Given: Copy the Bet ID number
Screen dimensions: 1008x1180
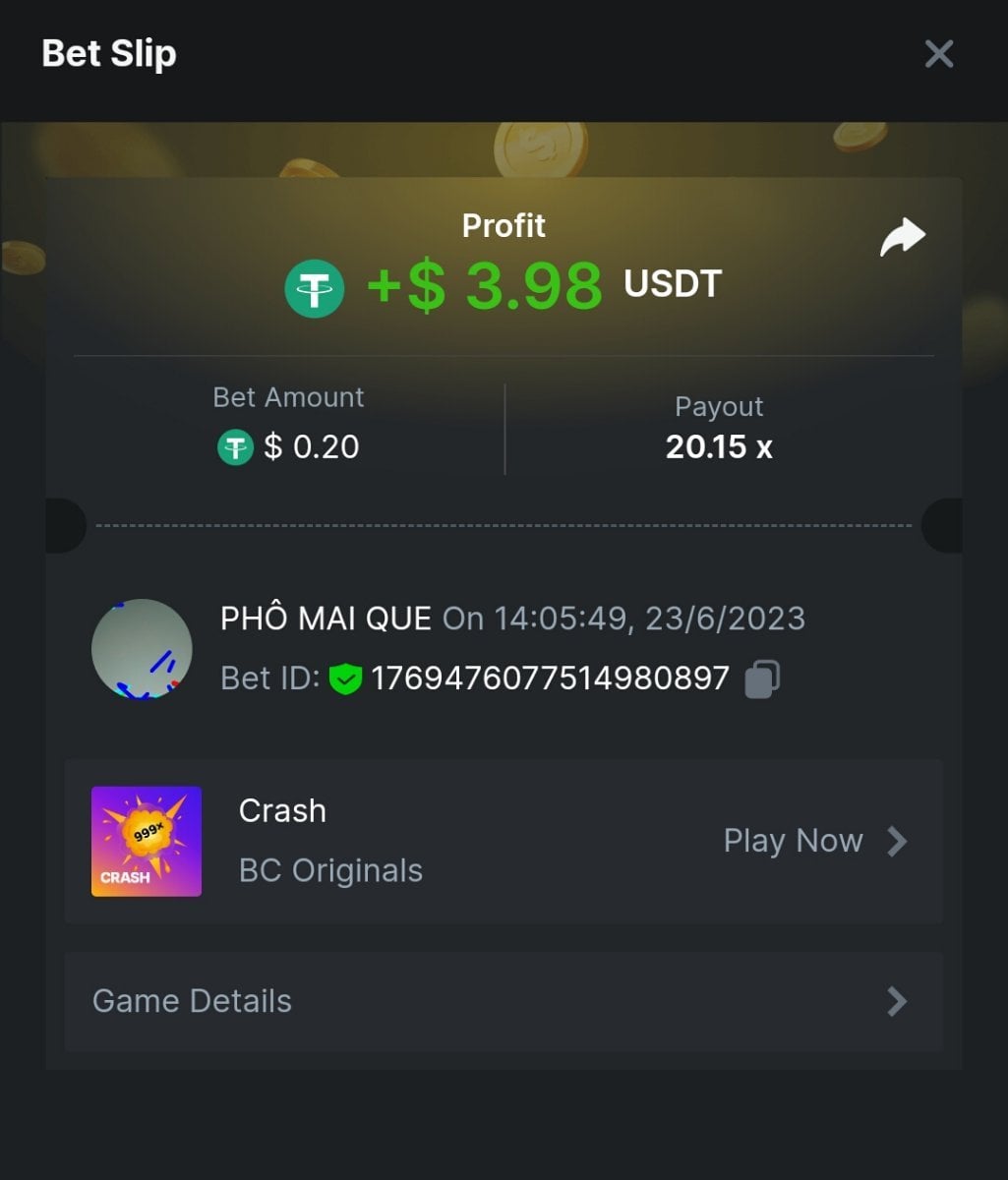Looking at the screenshot, I should click(762, 678).
